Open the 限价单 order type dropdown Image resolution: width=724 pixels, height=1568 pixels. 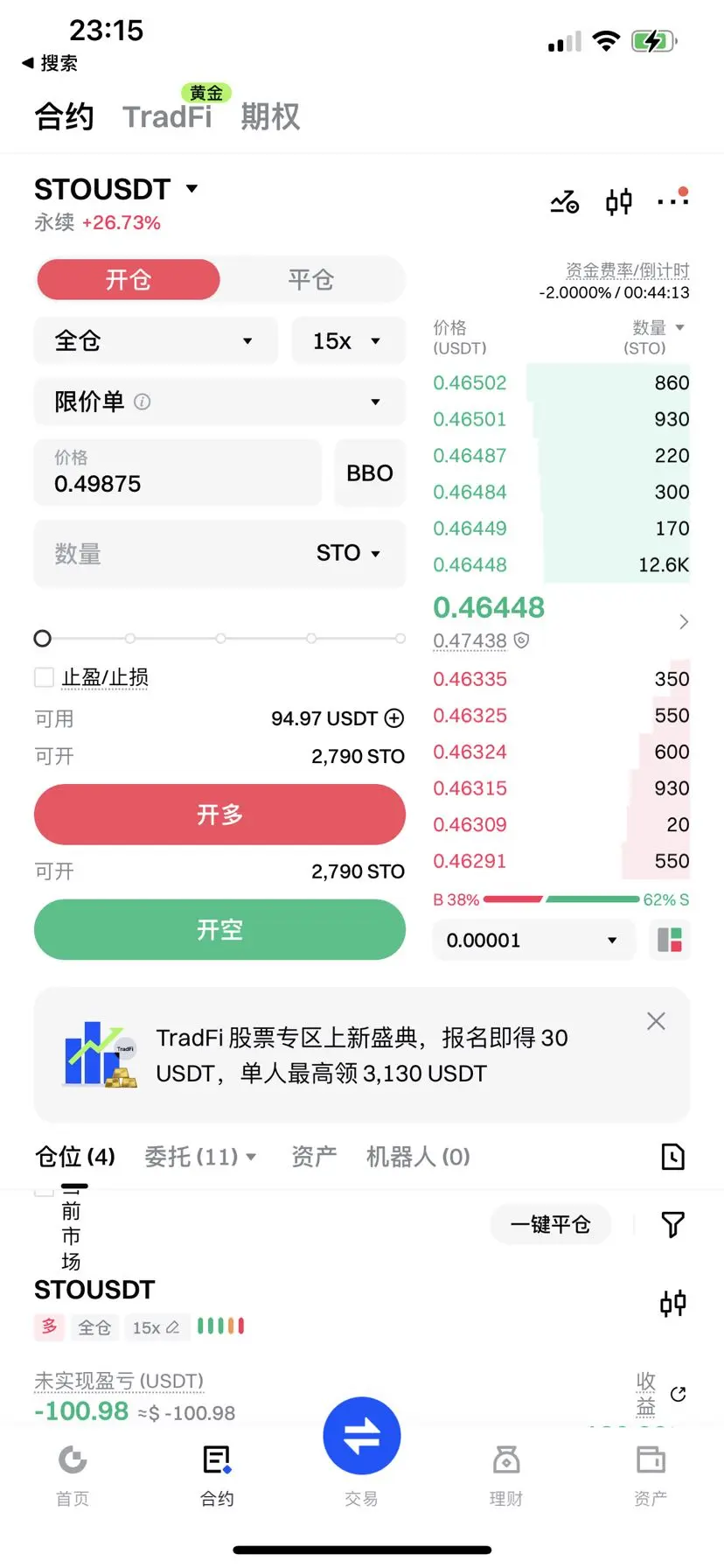coord(219,402)
